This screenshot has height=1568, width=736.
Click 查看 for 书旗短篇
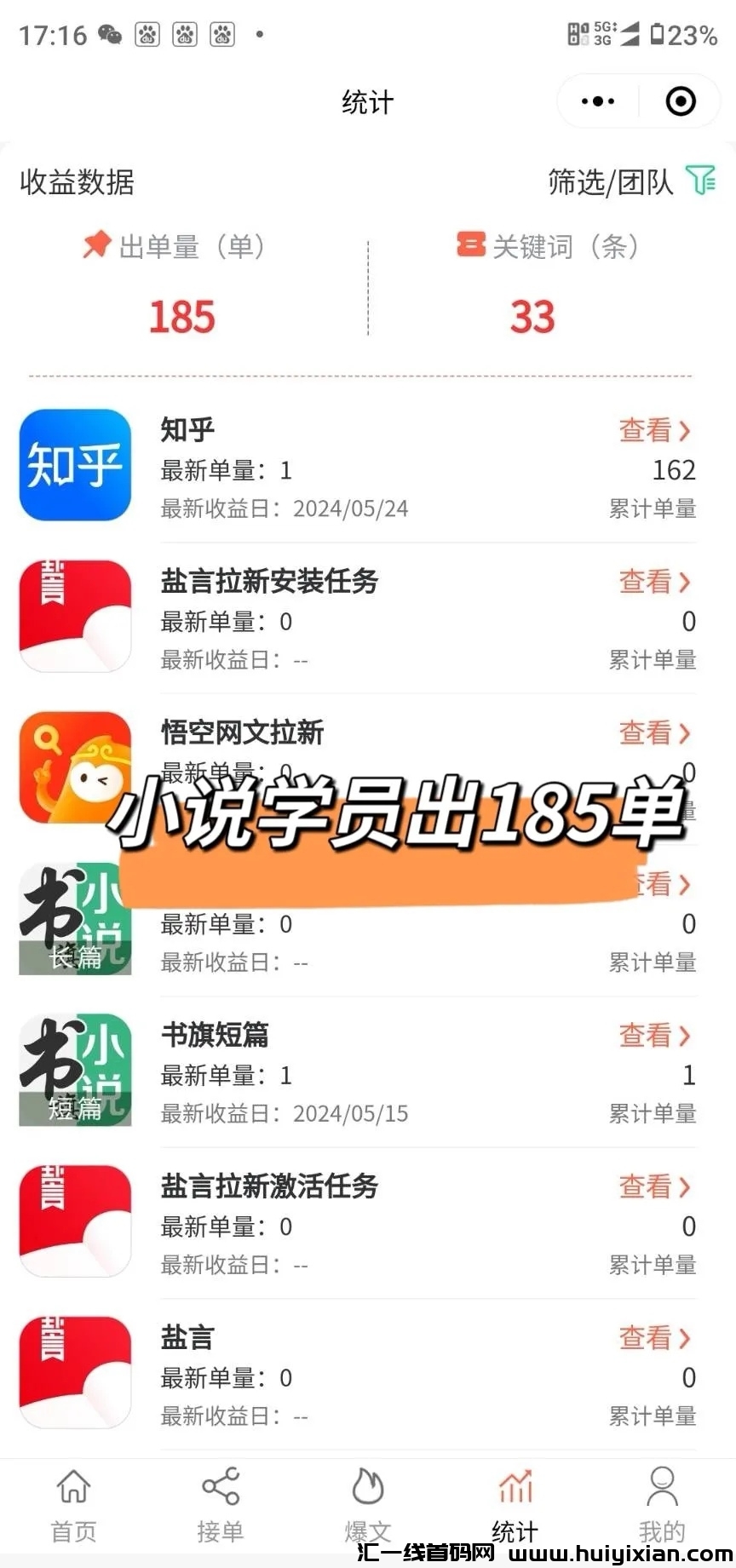pos(656,1035)
